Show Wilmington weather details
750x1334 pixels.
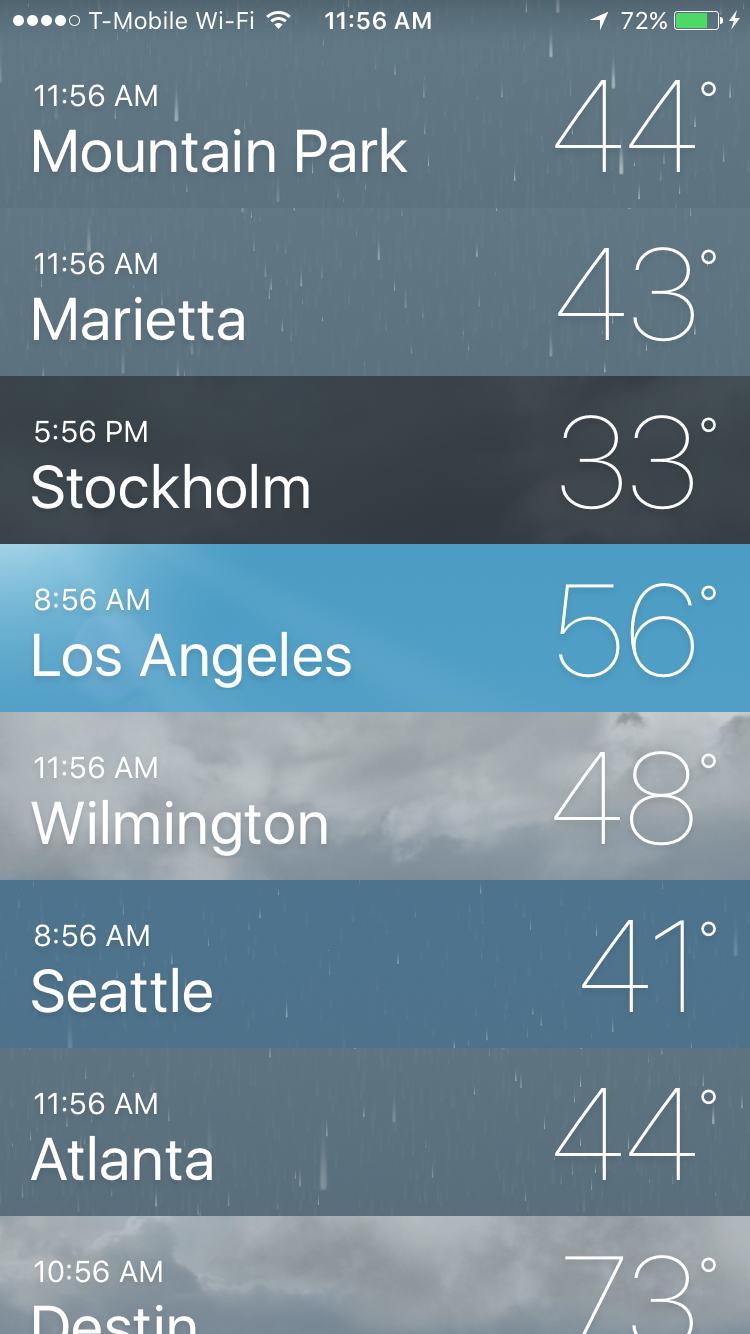coord(375,797)
